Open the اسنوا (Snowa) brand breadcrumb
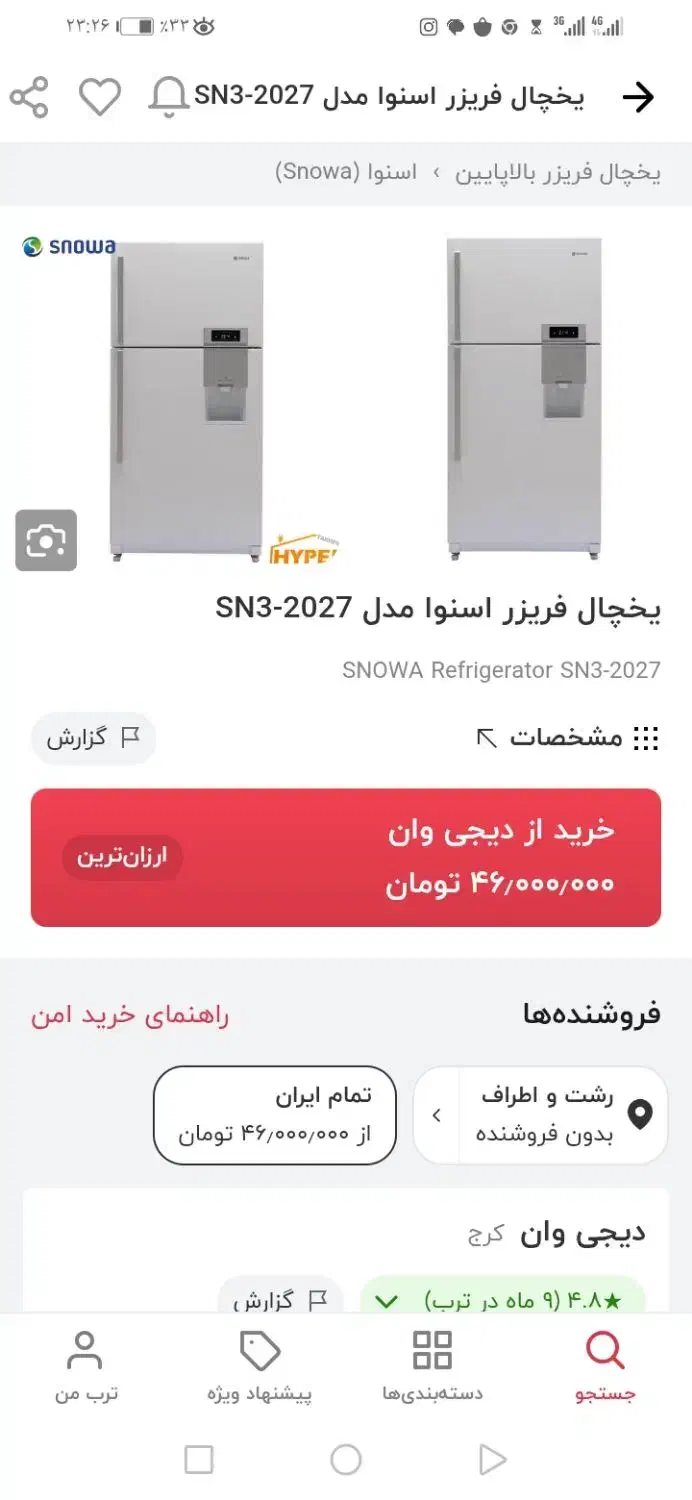The height and width of the screenshot is (1500, 692). pos(346,172)
